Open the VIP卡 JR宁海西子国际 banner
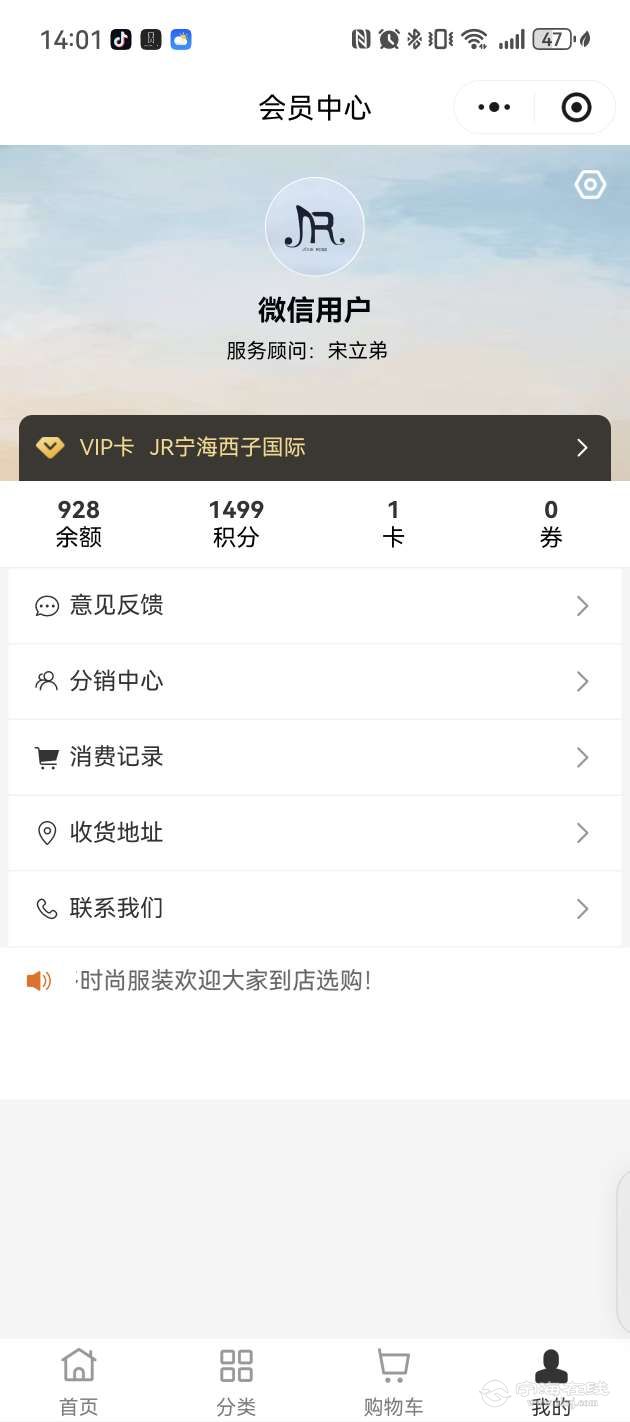This screenshot has height=1422, width=630. pyautogui.click(x=315, y=448)
